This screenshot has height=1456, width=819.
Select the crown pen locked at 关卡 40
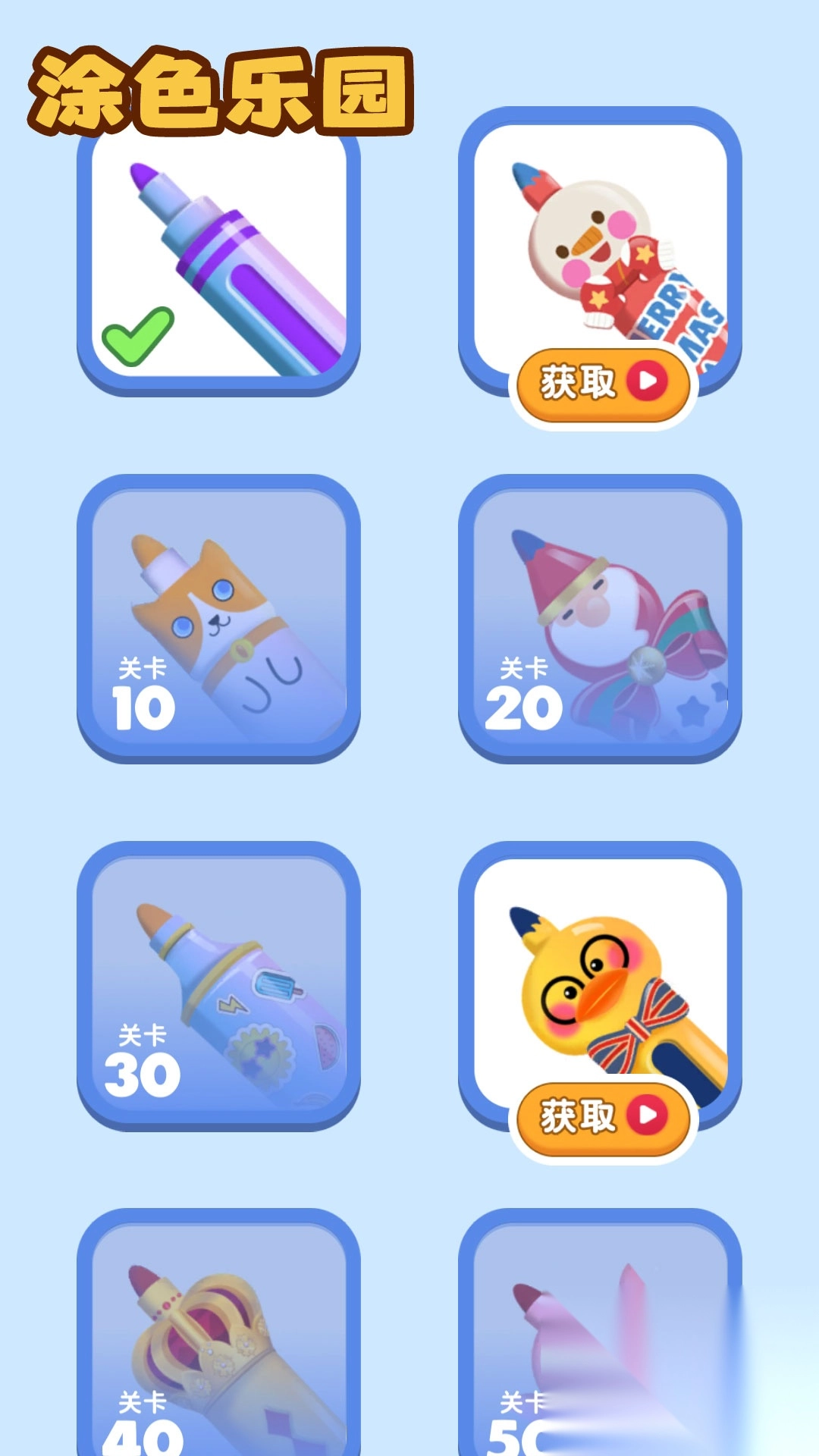218,1335
